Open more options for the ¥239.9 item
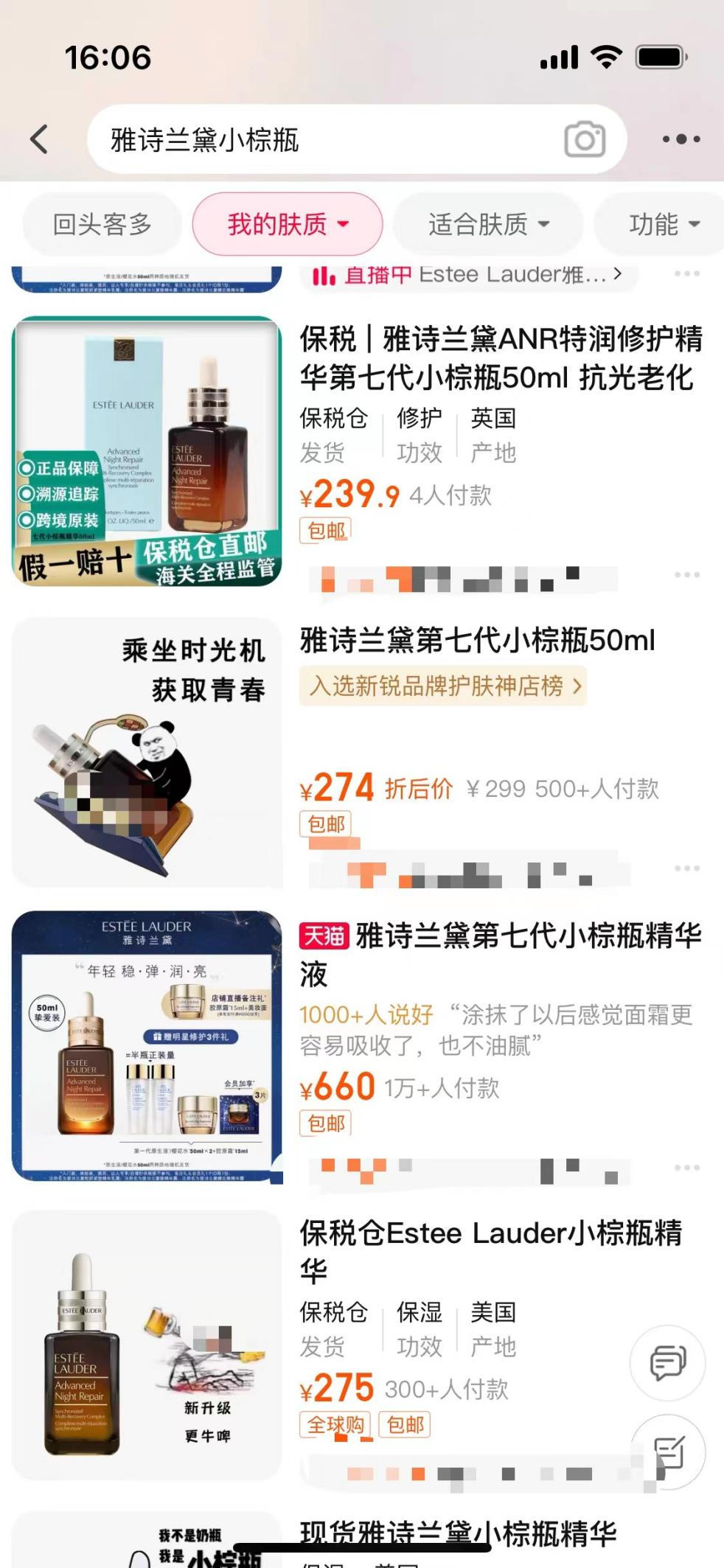724x1568 pixels. (686, 574)
